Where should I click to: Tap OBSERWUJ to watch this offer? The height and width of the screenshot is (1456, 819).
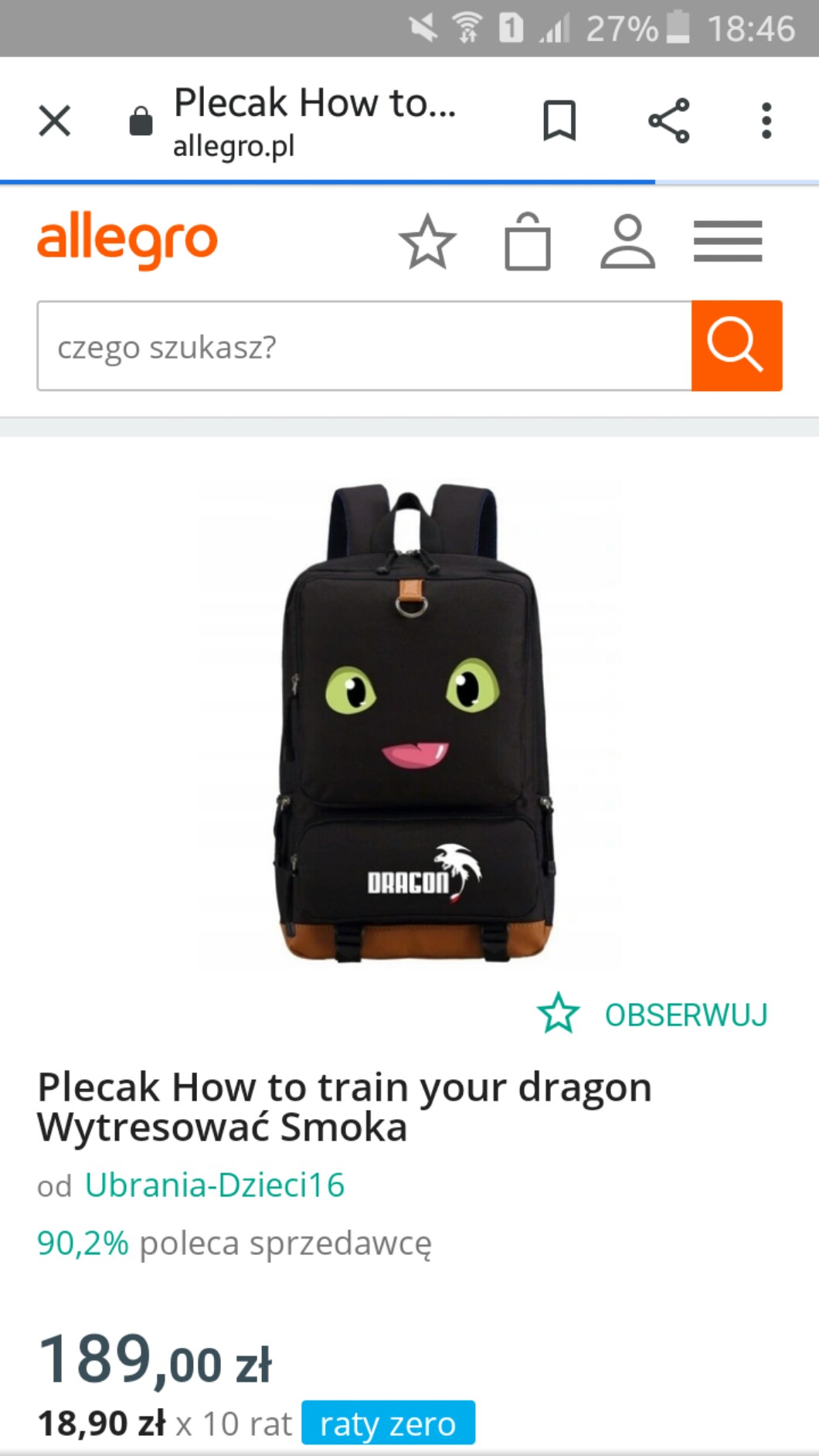click(653, 1015)
